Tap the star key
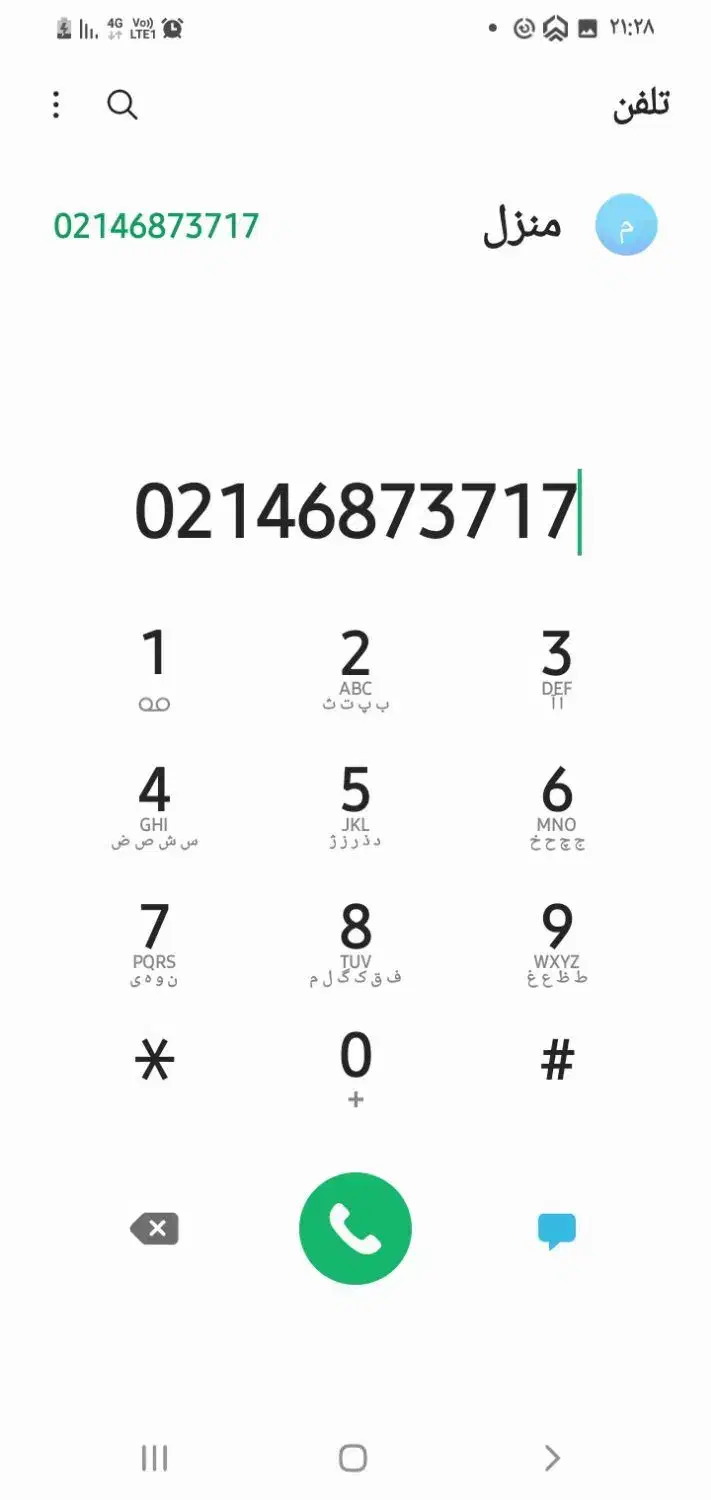This screenshot has height=1500, width=711. click(154, 1061)
